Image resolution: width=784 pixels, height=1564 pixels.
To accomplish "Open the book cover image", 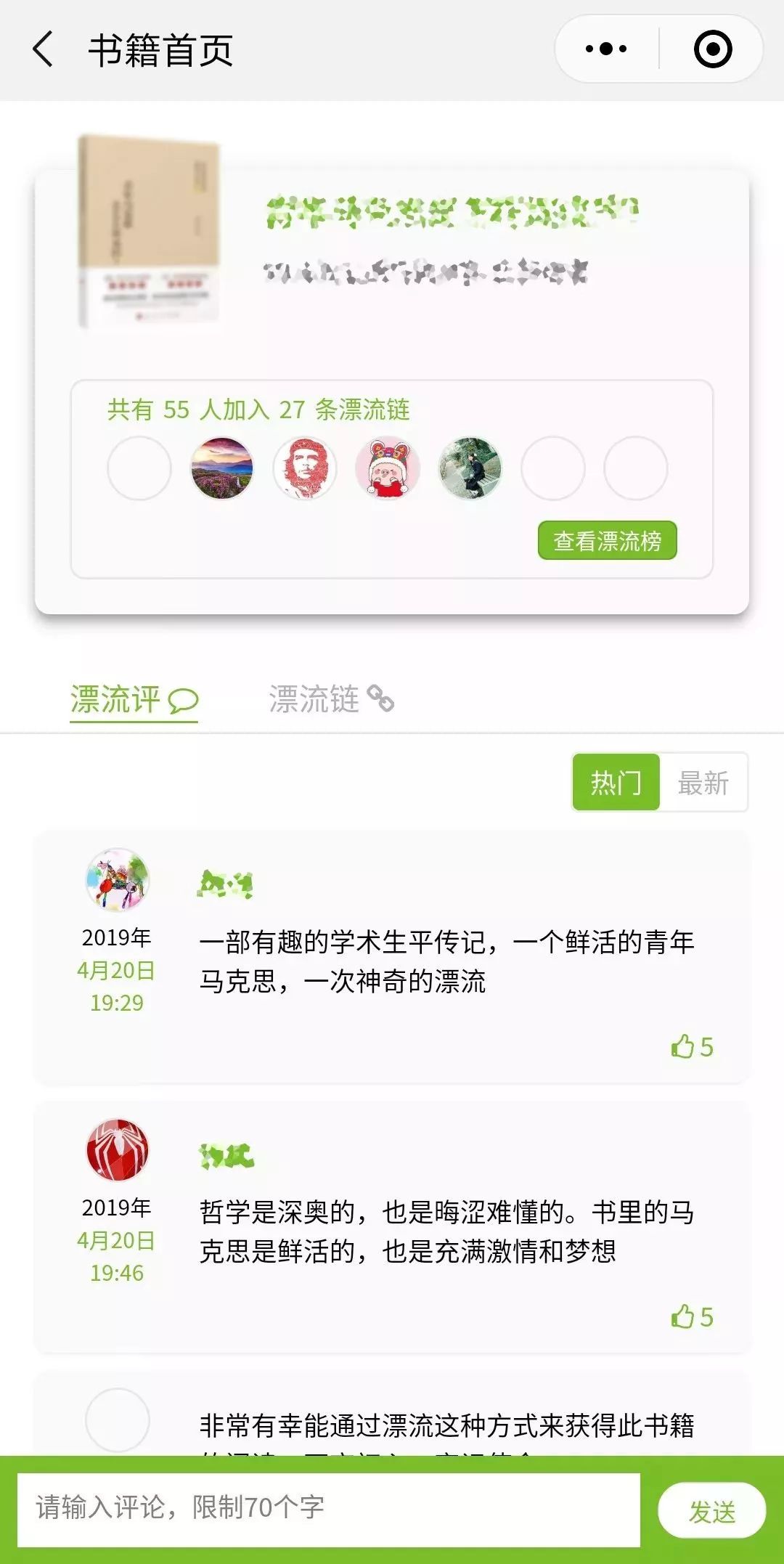I will point(149,231).
